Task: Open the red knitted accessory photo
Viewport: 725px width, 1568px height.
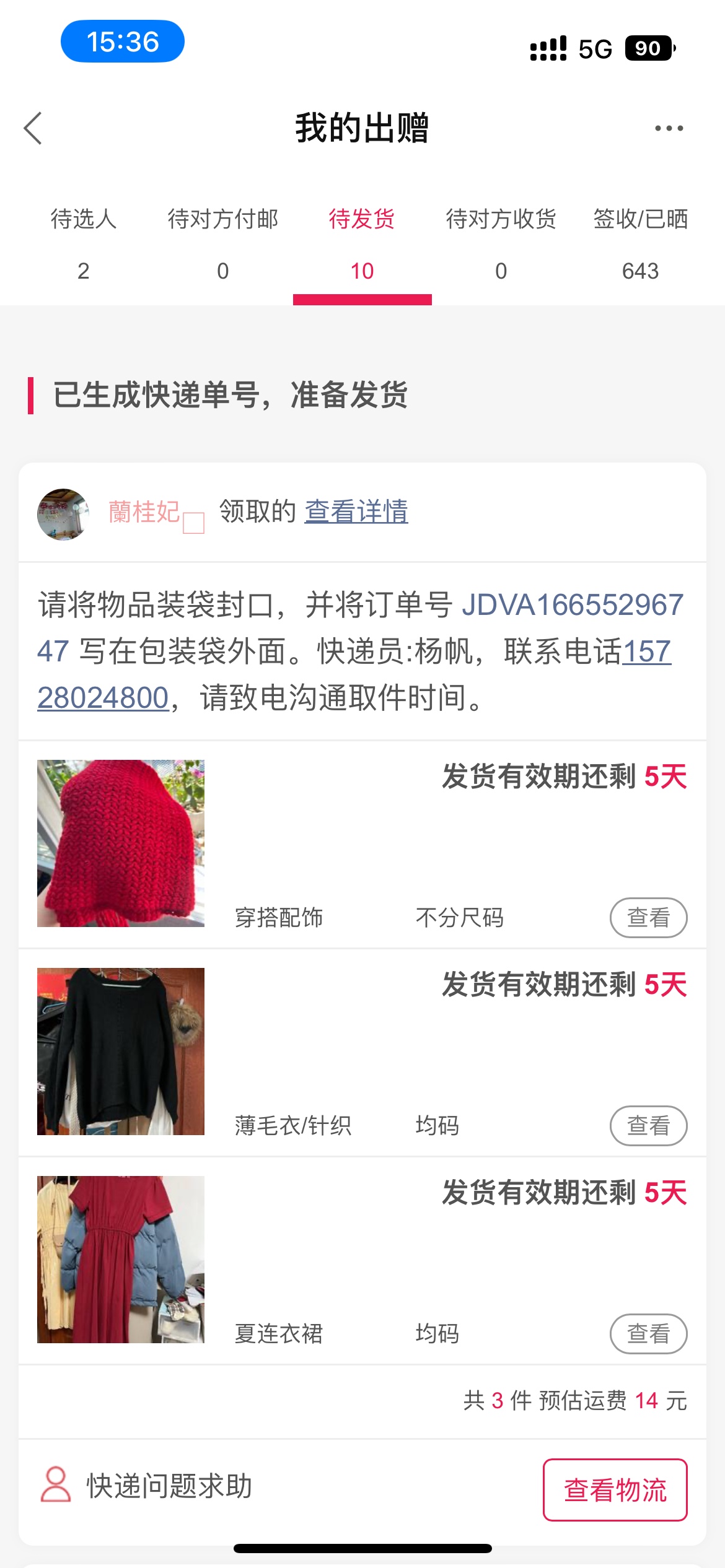Action: 121,843
